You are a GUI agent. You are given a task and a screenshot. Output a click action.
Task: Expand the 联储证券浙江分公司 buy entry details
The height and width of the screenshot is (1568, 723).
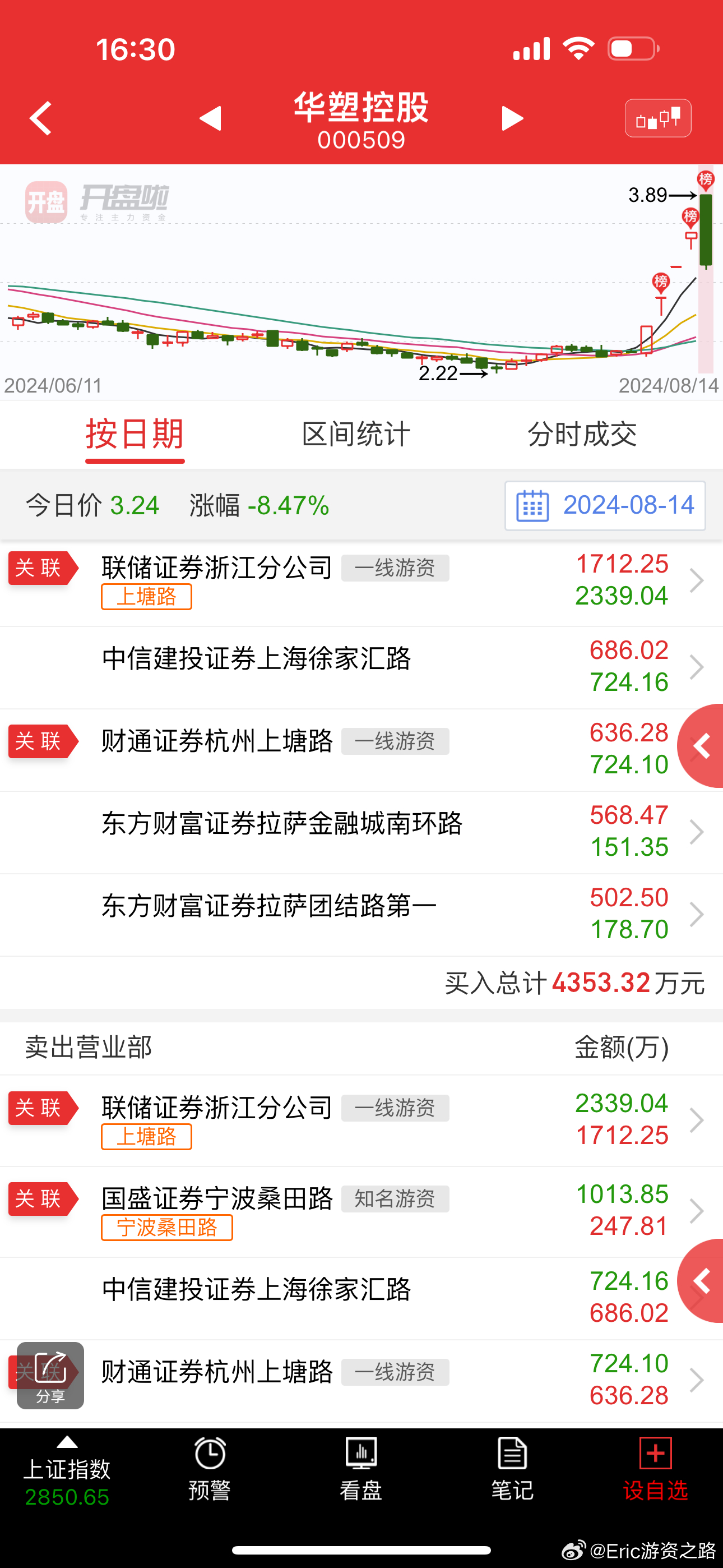[x=697, y=580]
